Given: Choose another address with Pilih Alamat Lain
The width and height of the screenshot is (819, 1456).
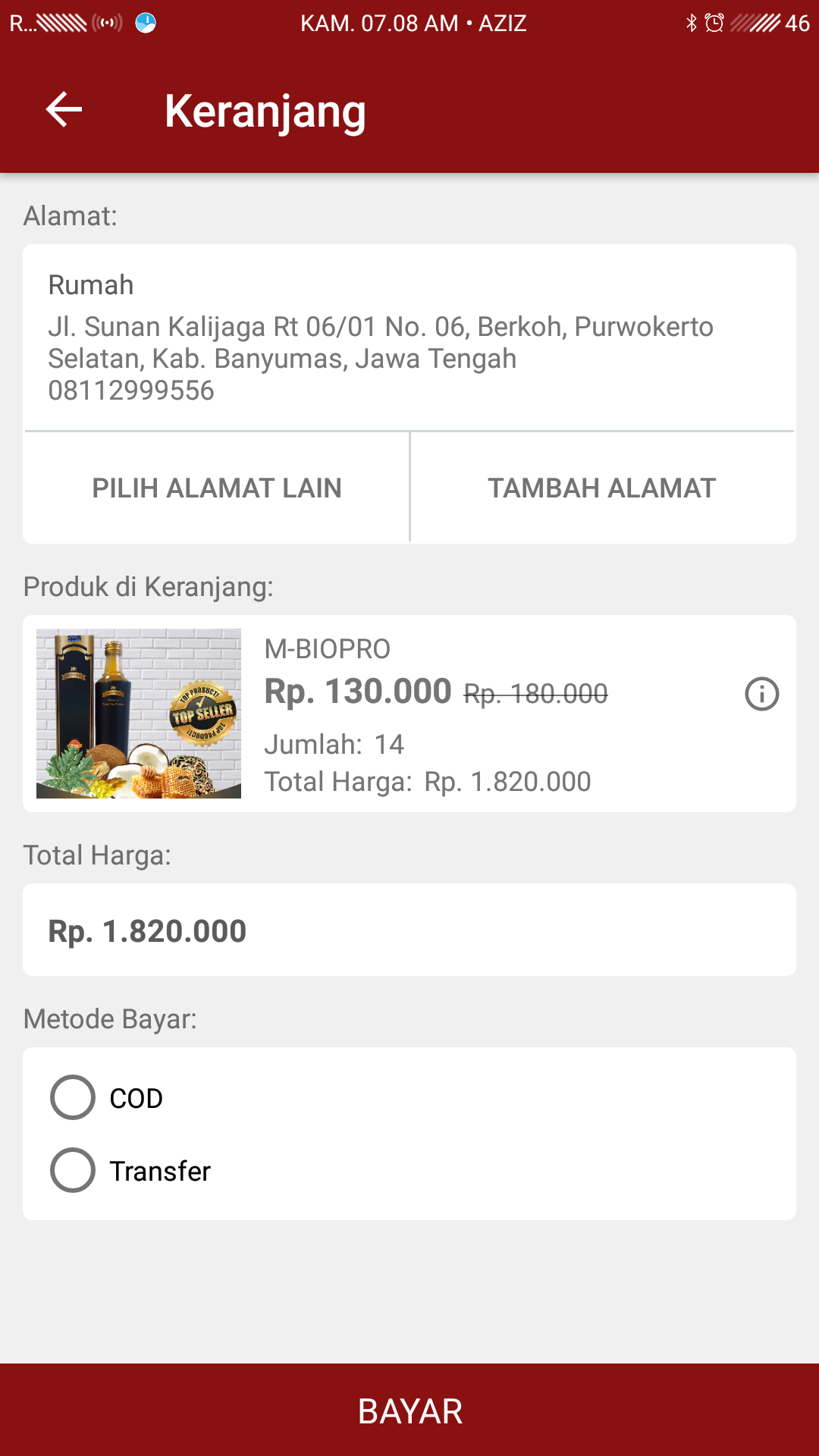Looking at the screenshot, I should [217, 488].
